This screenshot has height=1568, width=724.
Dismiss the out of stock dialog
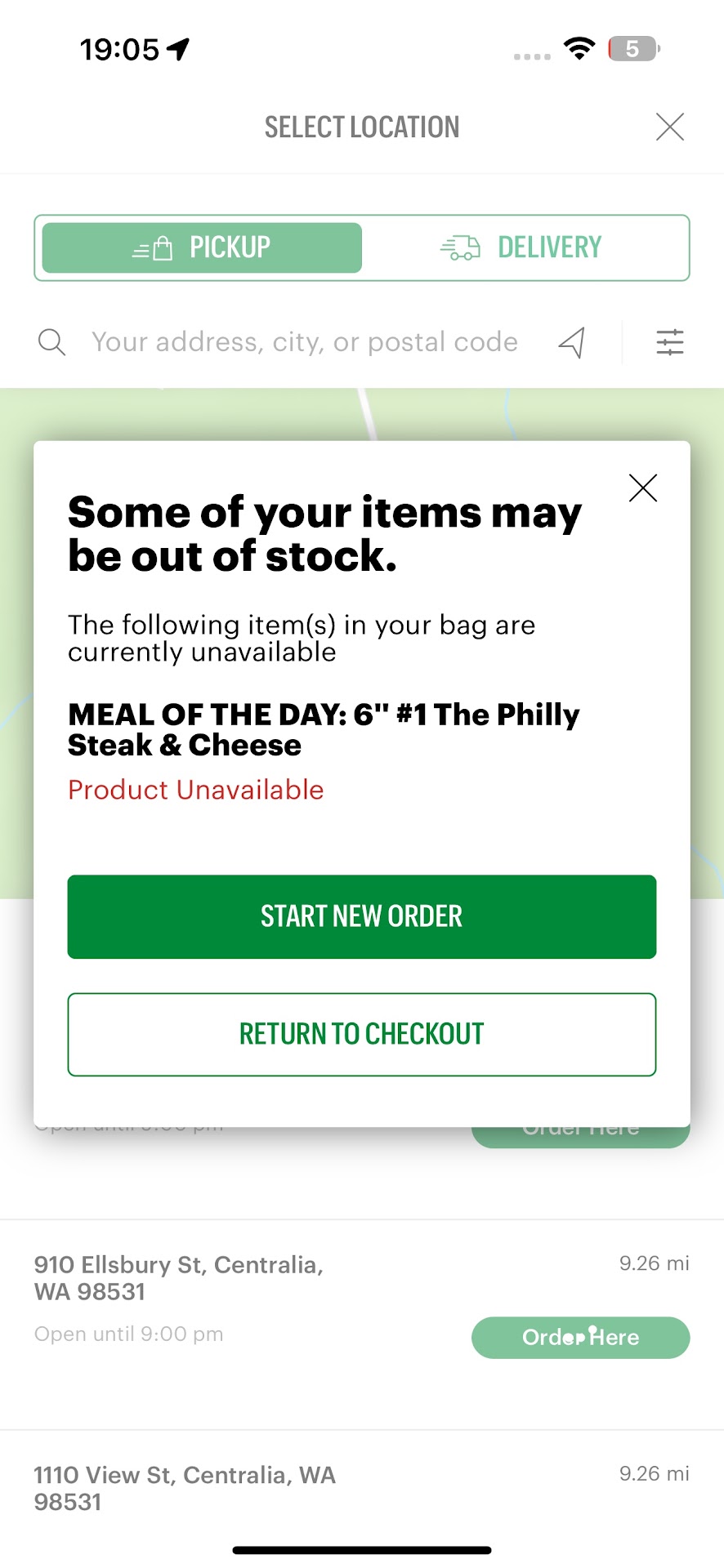642,488
